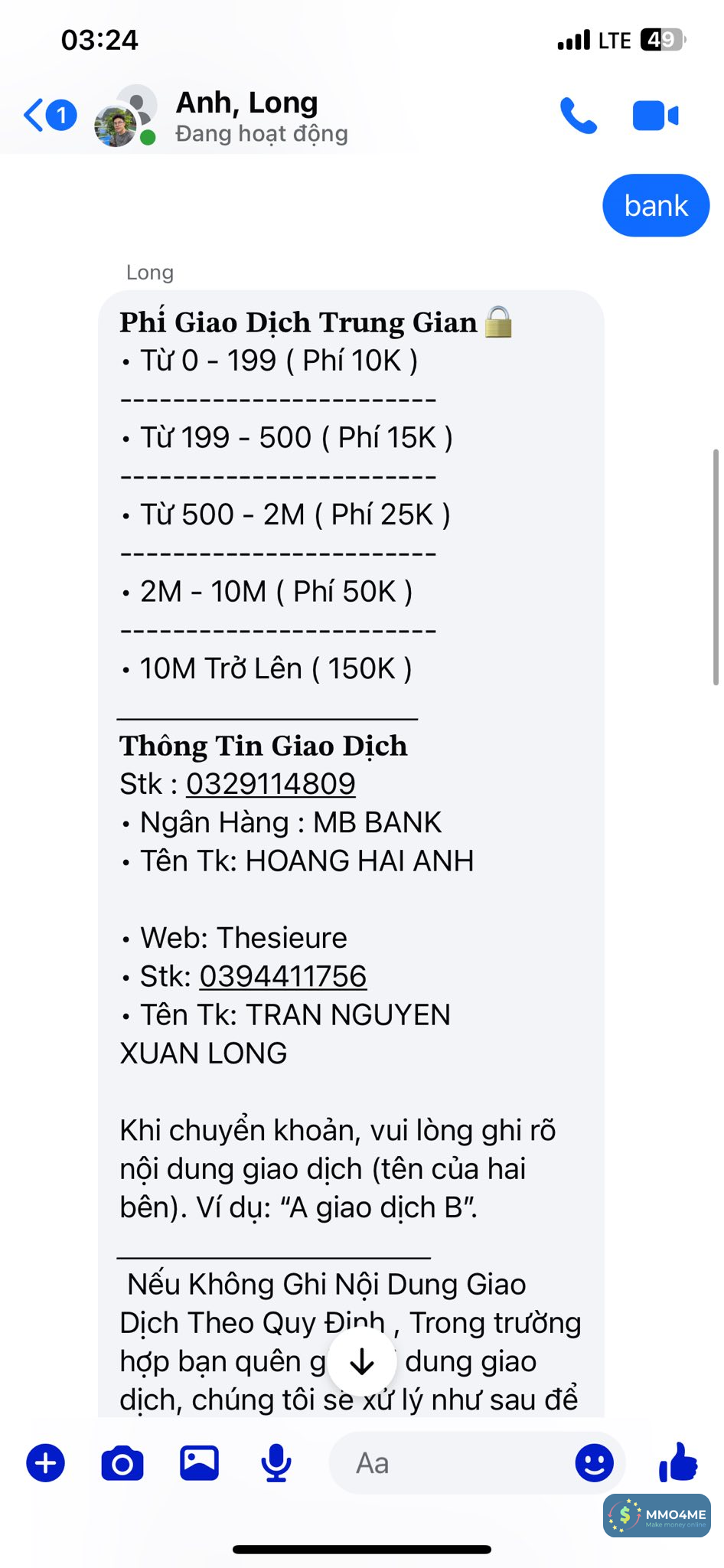
Task: Record a voice message with microphone
Action: (x=276, y=1463)
